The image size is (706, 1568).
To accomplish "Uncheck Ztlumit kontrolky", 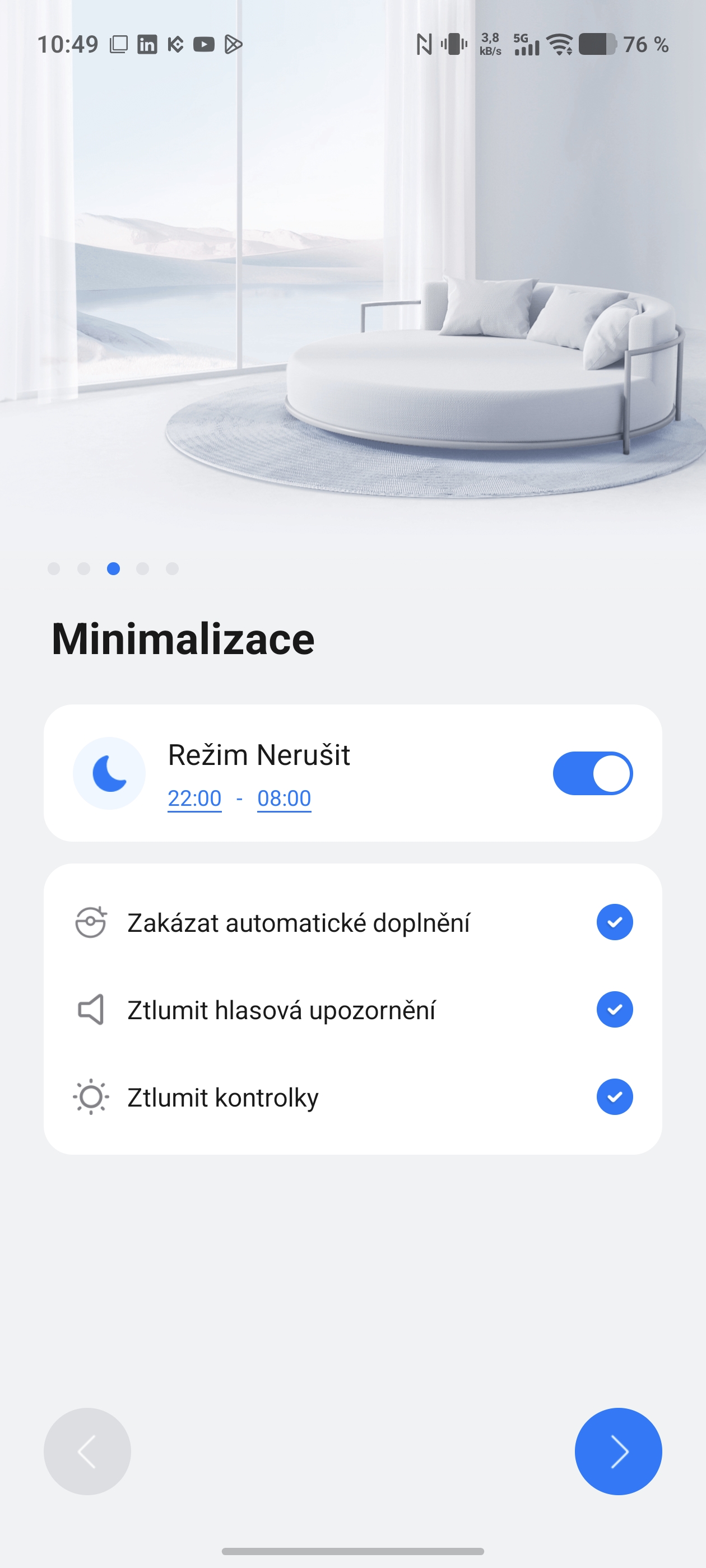I will [614, 1097].
